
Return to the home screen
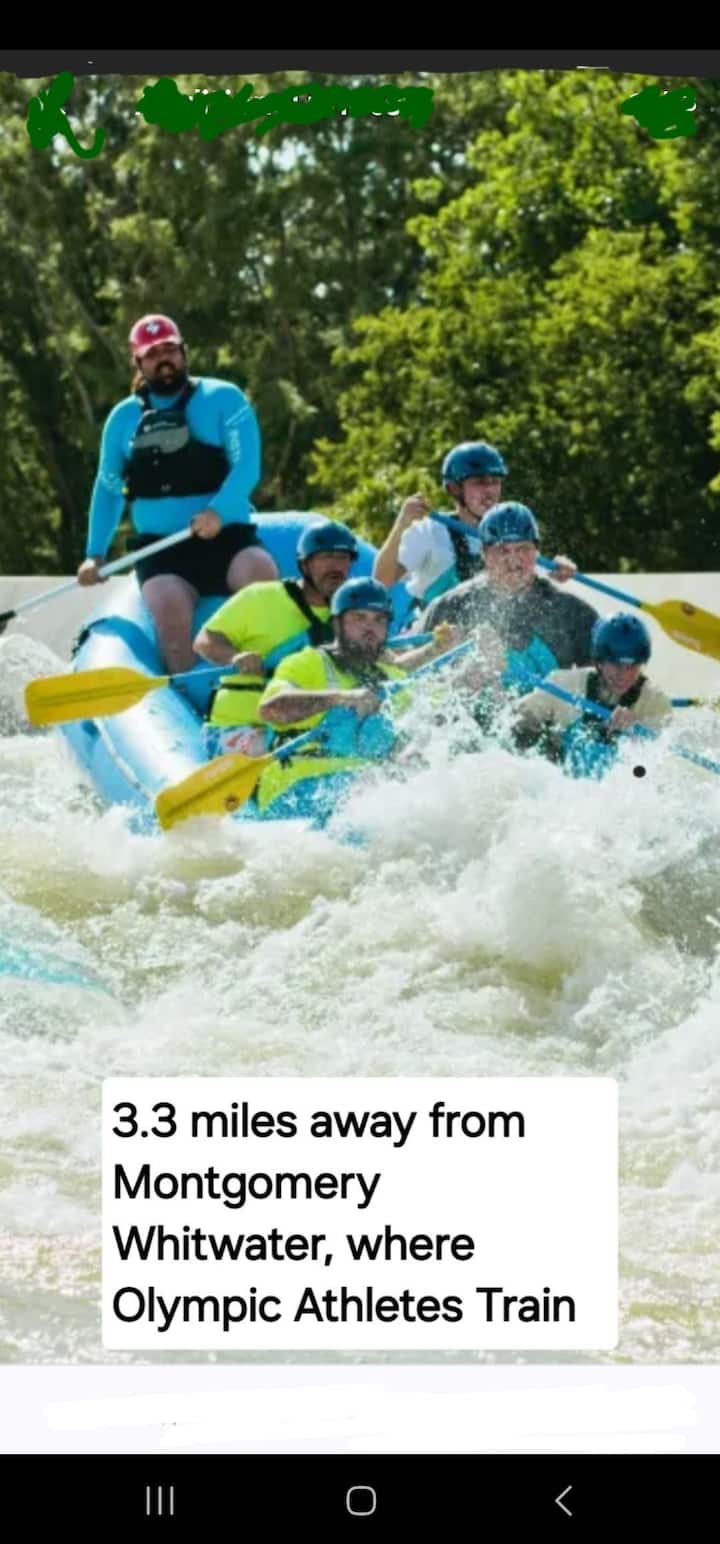pos(361,1500)
